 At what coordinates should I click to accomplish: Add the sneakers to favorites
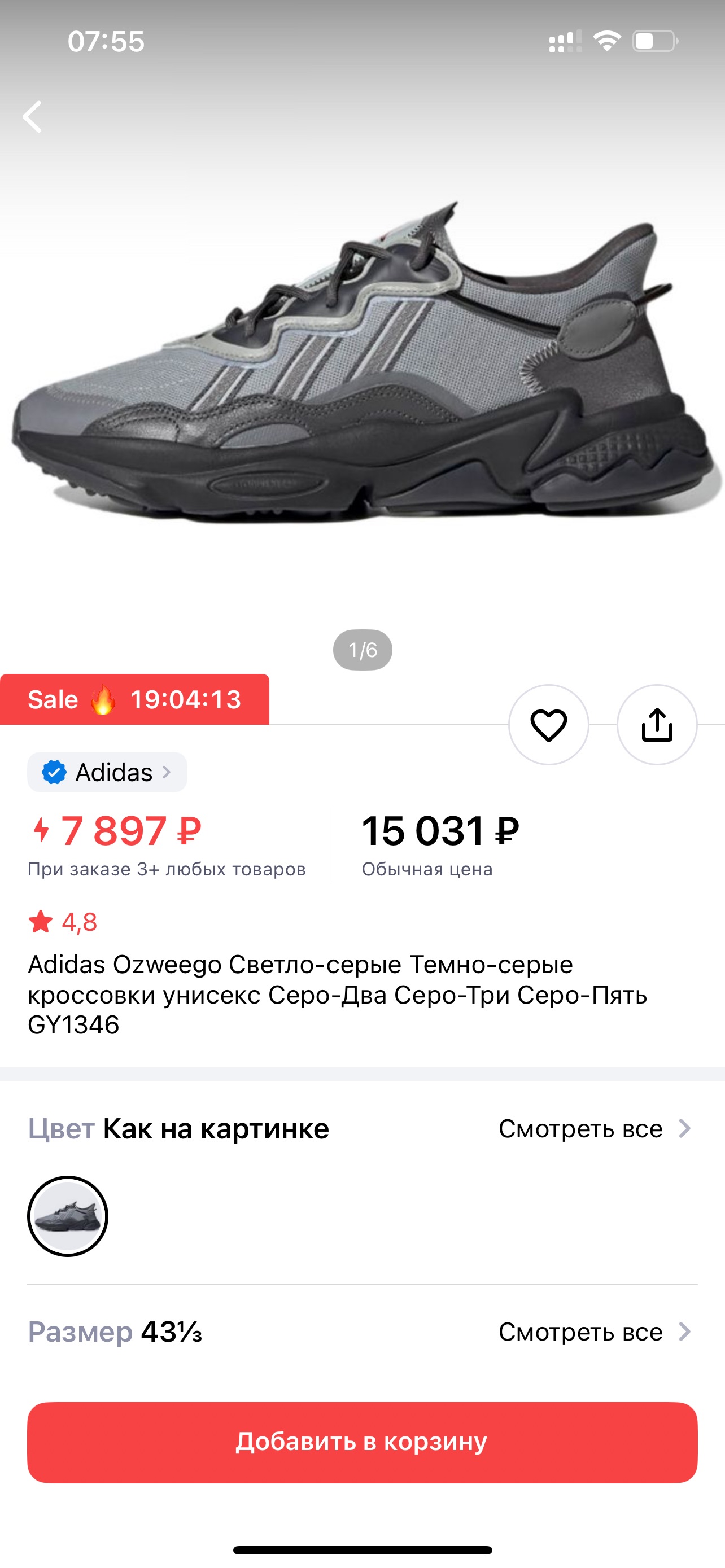point(548,724)
